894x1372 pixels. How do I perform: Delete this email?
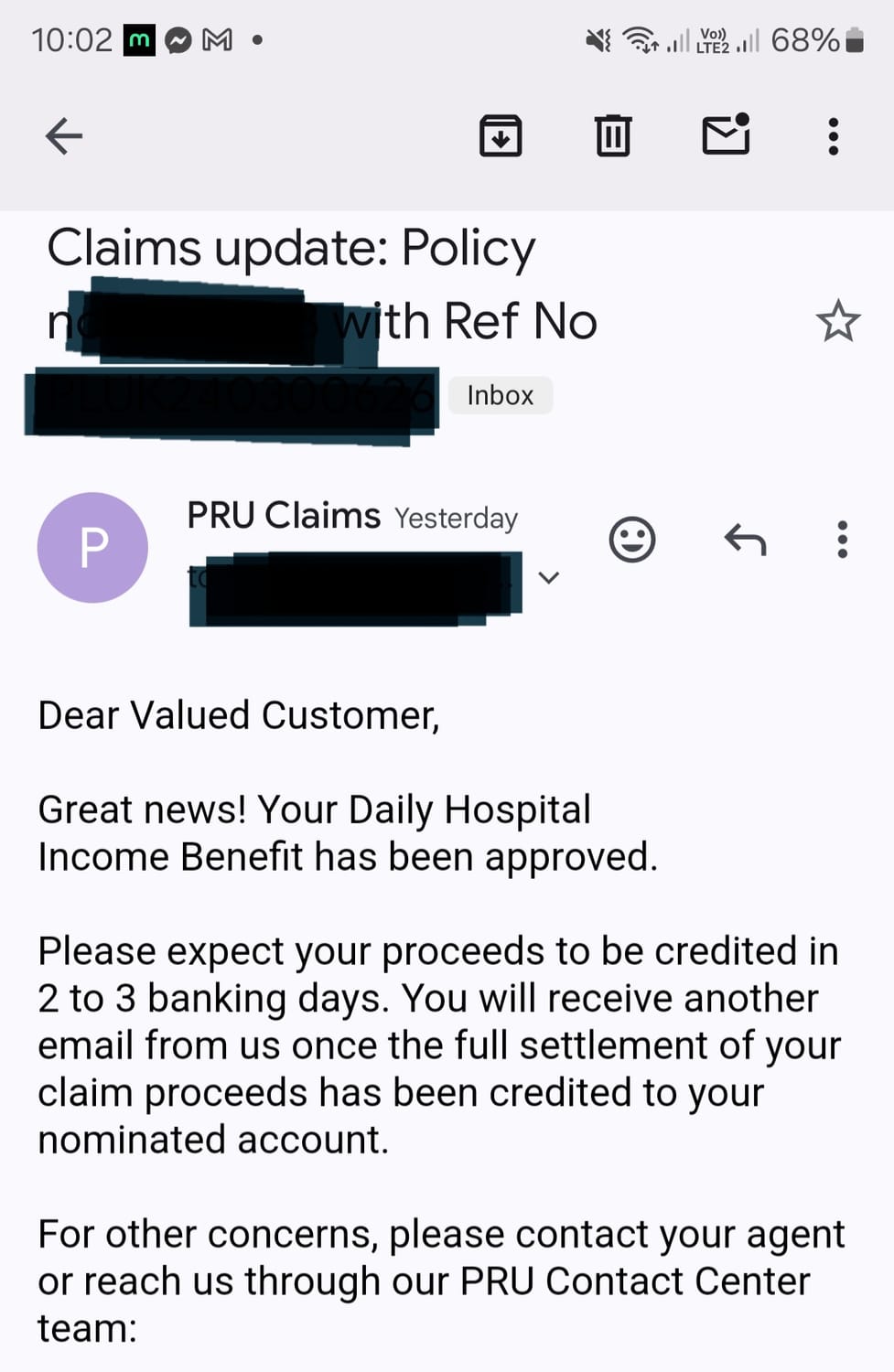(x=612, y=137)
